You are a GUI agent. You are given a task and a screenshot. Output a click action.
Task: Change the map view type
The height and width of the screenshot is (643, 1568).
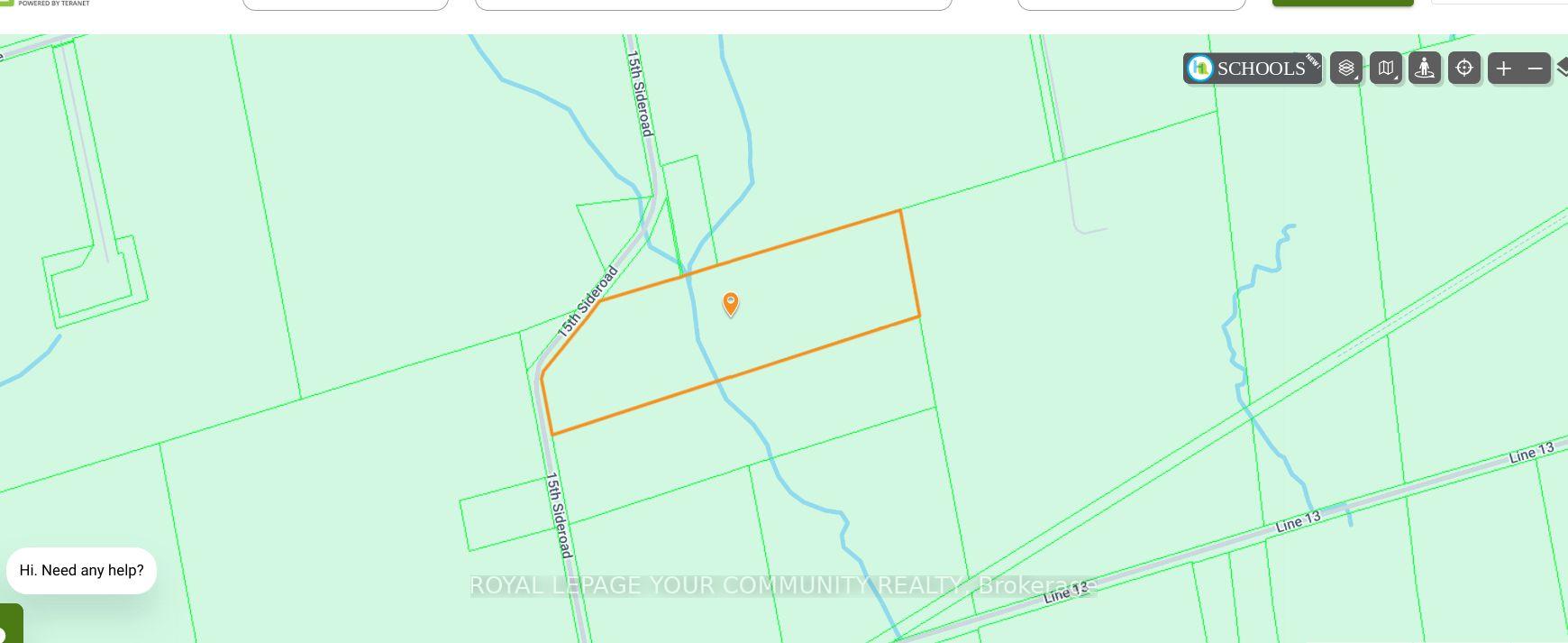point(1386,69)
